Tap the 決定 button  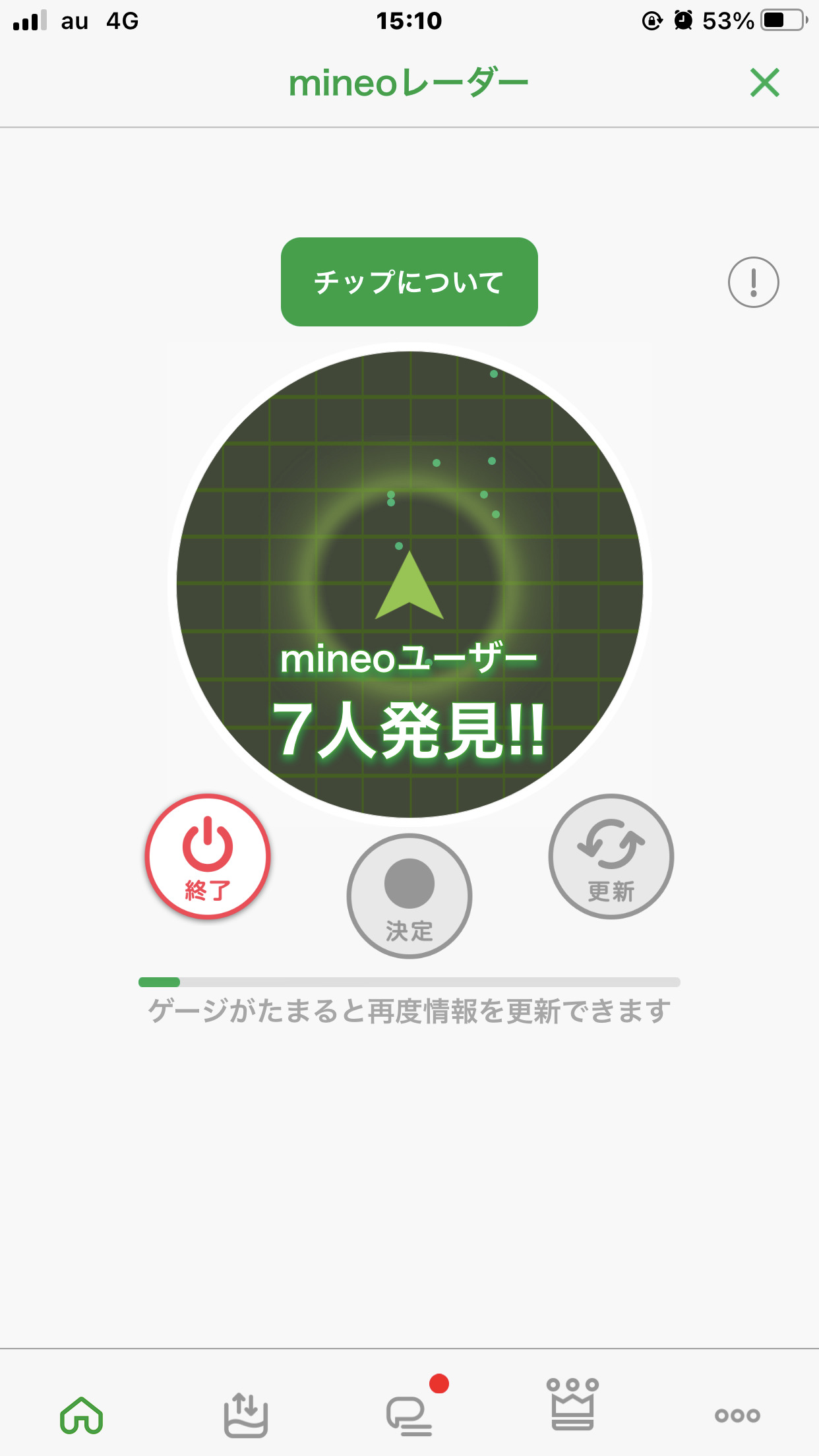pos(409,895)
